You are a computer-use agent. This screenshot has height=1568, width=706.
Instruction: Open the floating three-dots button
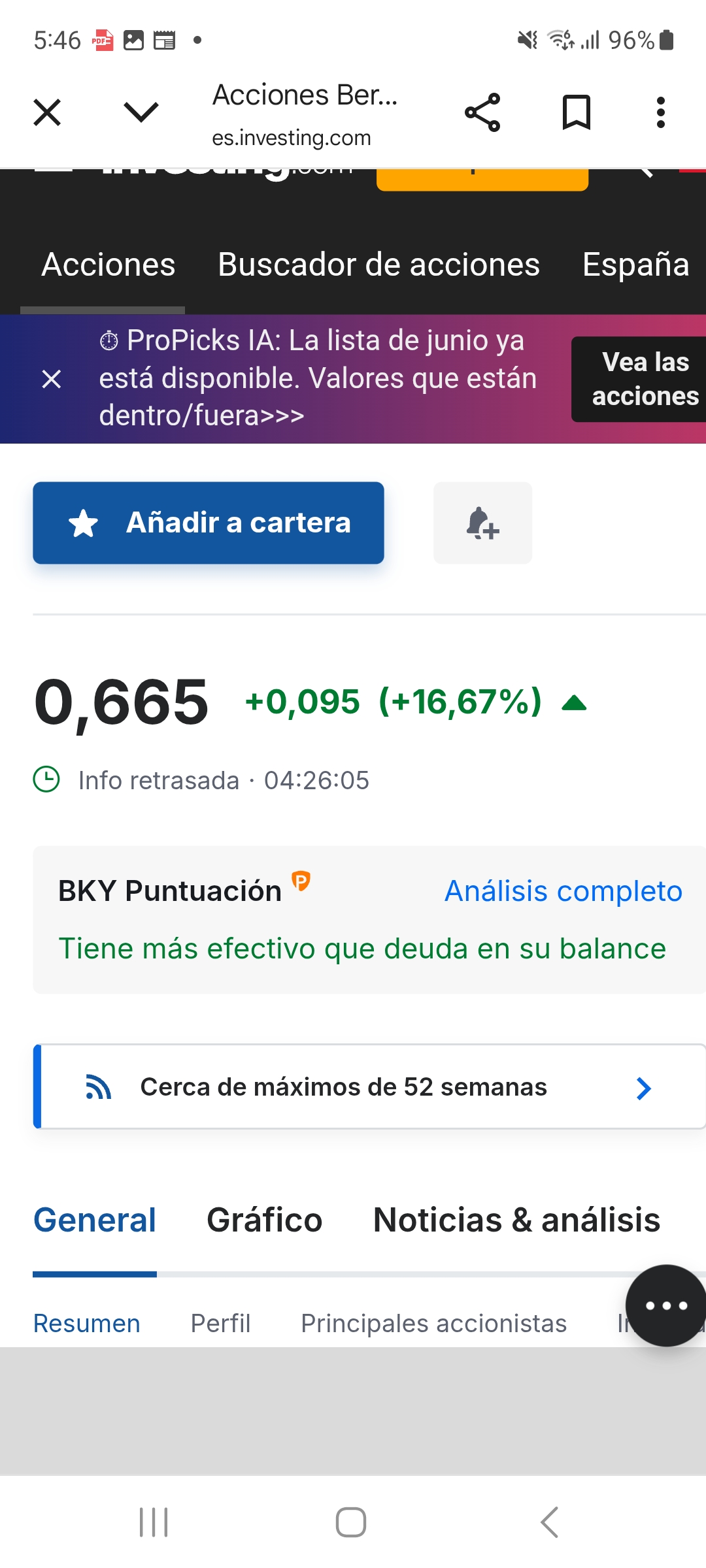[x=666, y=1305]
